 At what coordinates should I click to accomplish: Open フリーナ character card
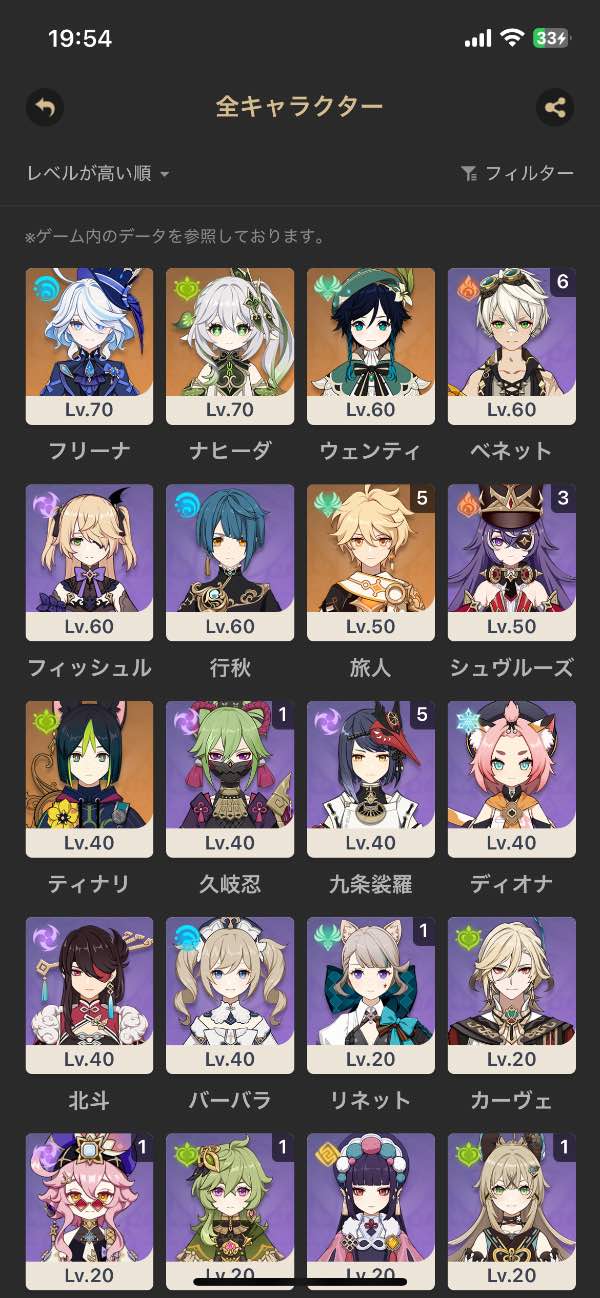[x=89, y=346]
